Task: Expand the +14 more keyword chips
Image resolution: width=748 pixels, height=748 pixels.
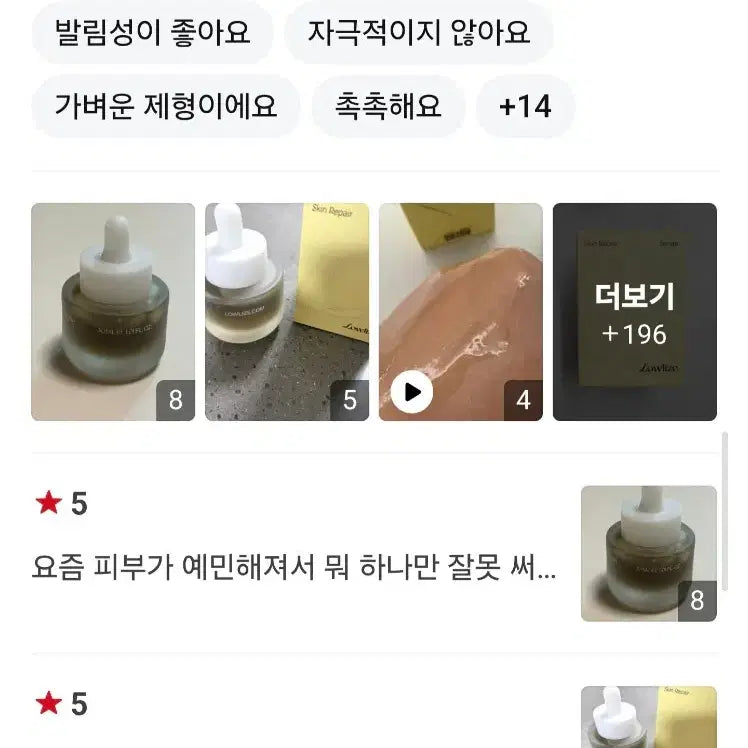Action: click(525, 105)
